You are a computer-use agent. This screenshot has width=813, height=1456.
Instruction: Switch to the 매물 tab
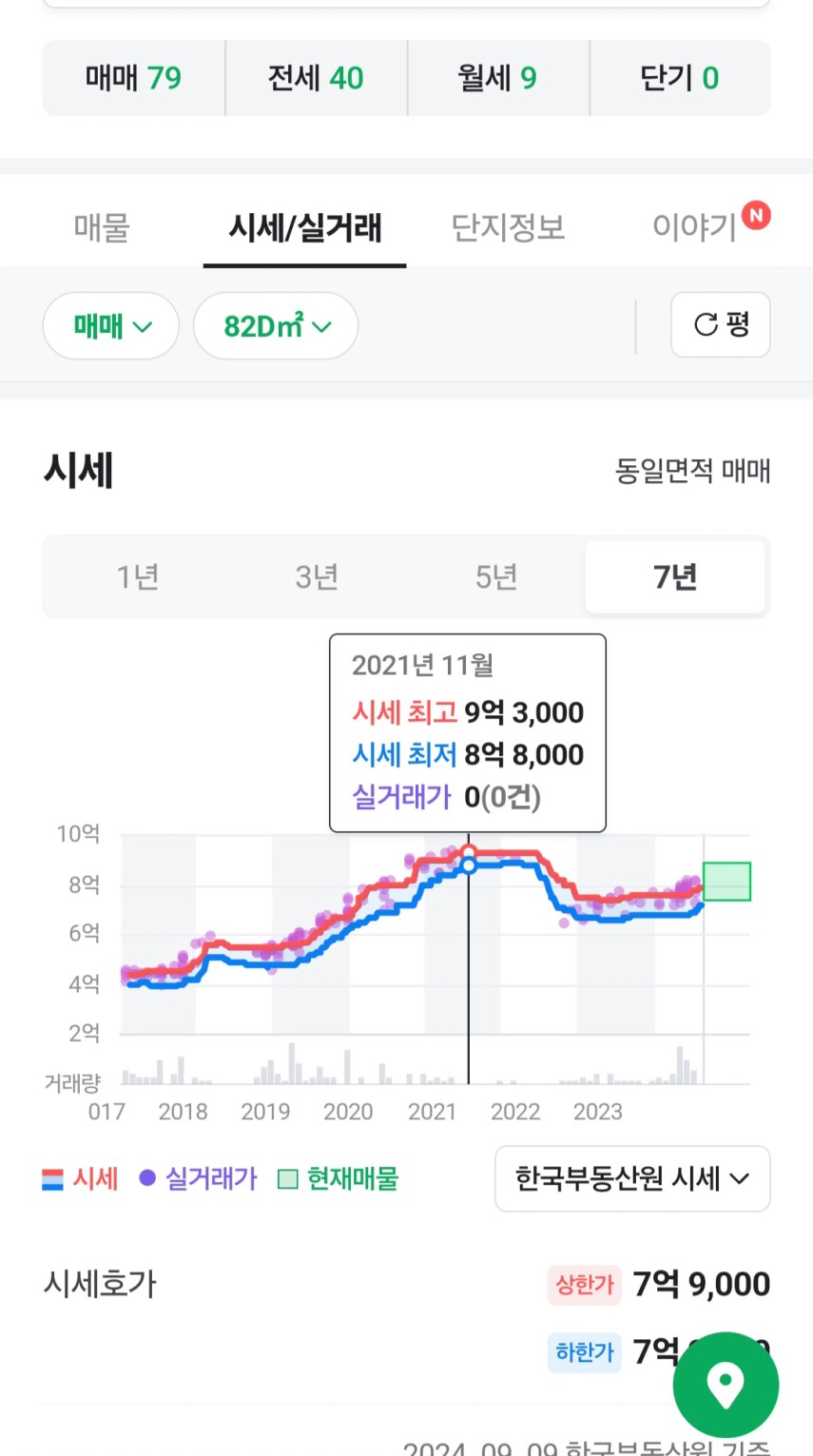point(101,228)
